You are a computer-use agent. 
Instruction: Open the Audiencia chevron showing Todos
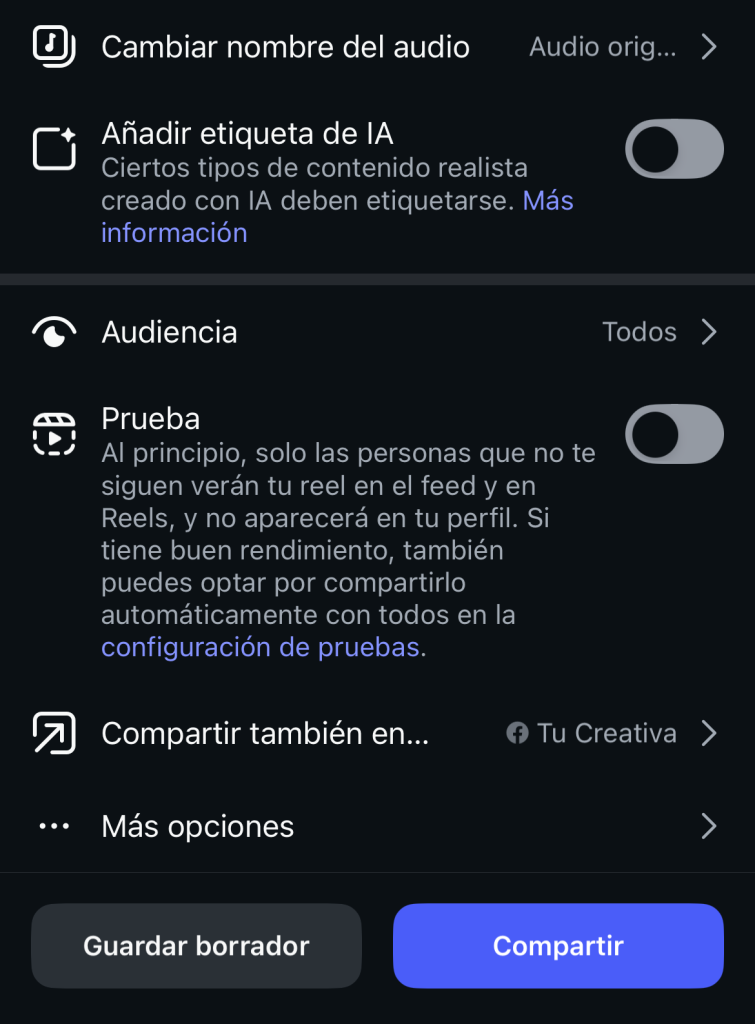709,331
